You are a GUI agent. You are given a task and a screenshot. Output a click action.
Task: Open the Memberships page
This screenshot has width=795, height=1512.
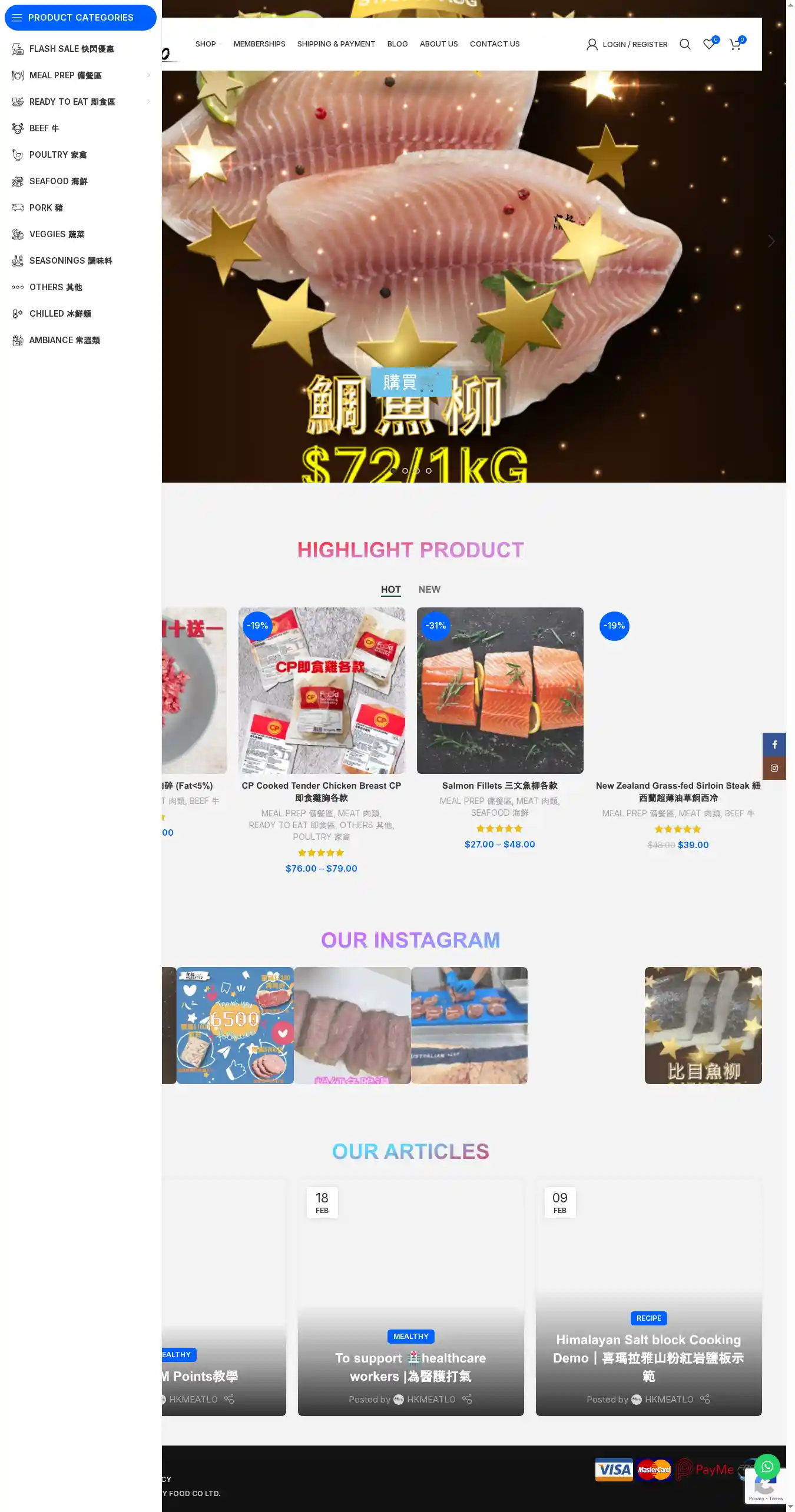(x=259, y=44)
